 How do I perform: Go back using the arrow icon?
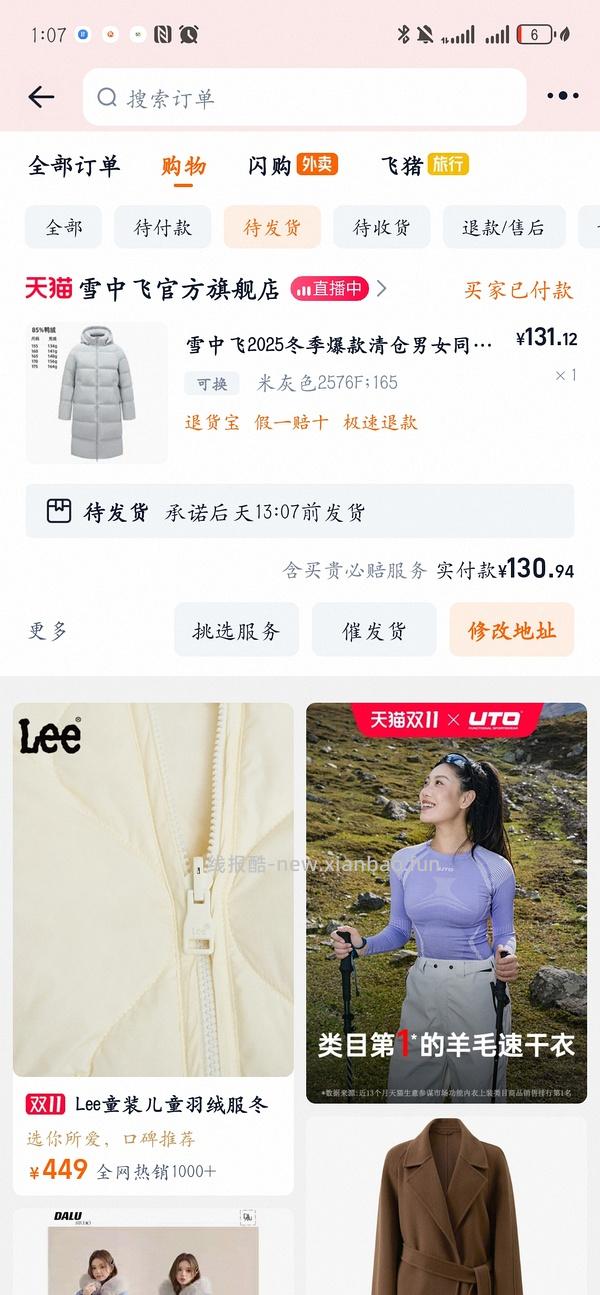[x=41, y=97]
